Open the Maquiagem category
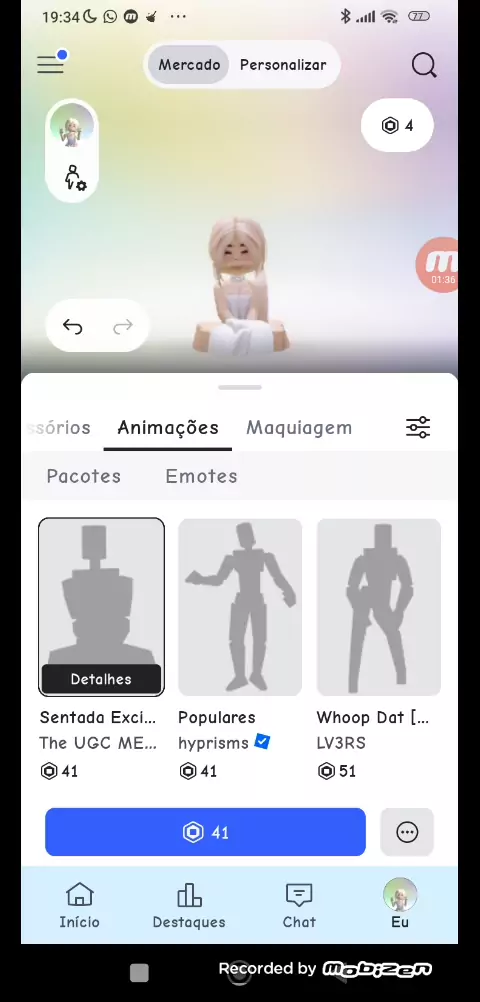The image size is (480, 1002). (299, 428)
